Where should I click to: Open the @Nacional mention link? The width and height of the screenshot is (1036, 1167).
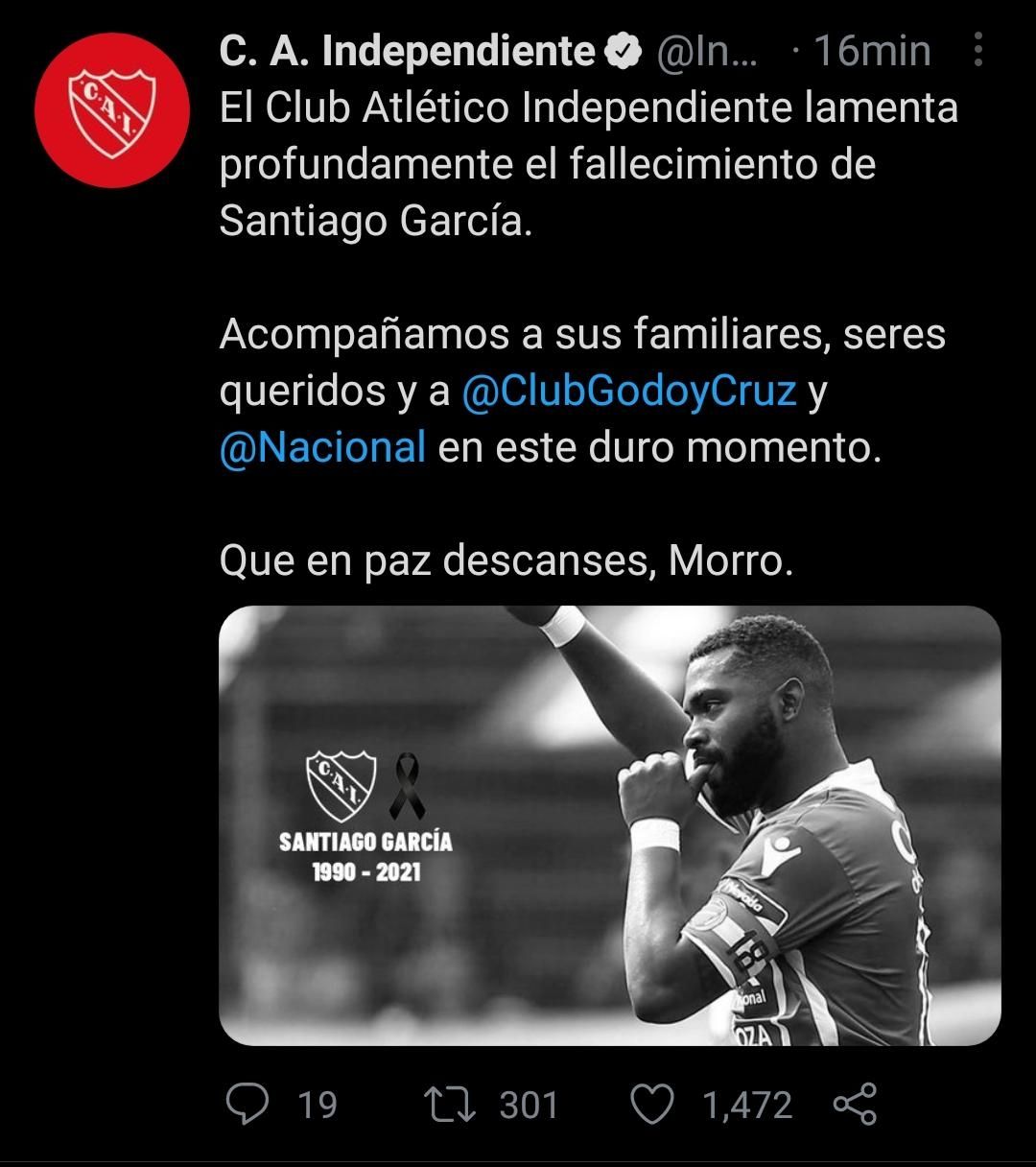pyautogui.click(x=322, y=447)
